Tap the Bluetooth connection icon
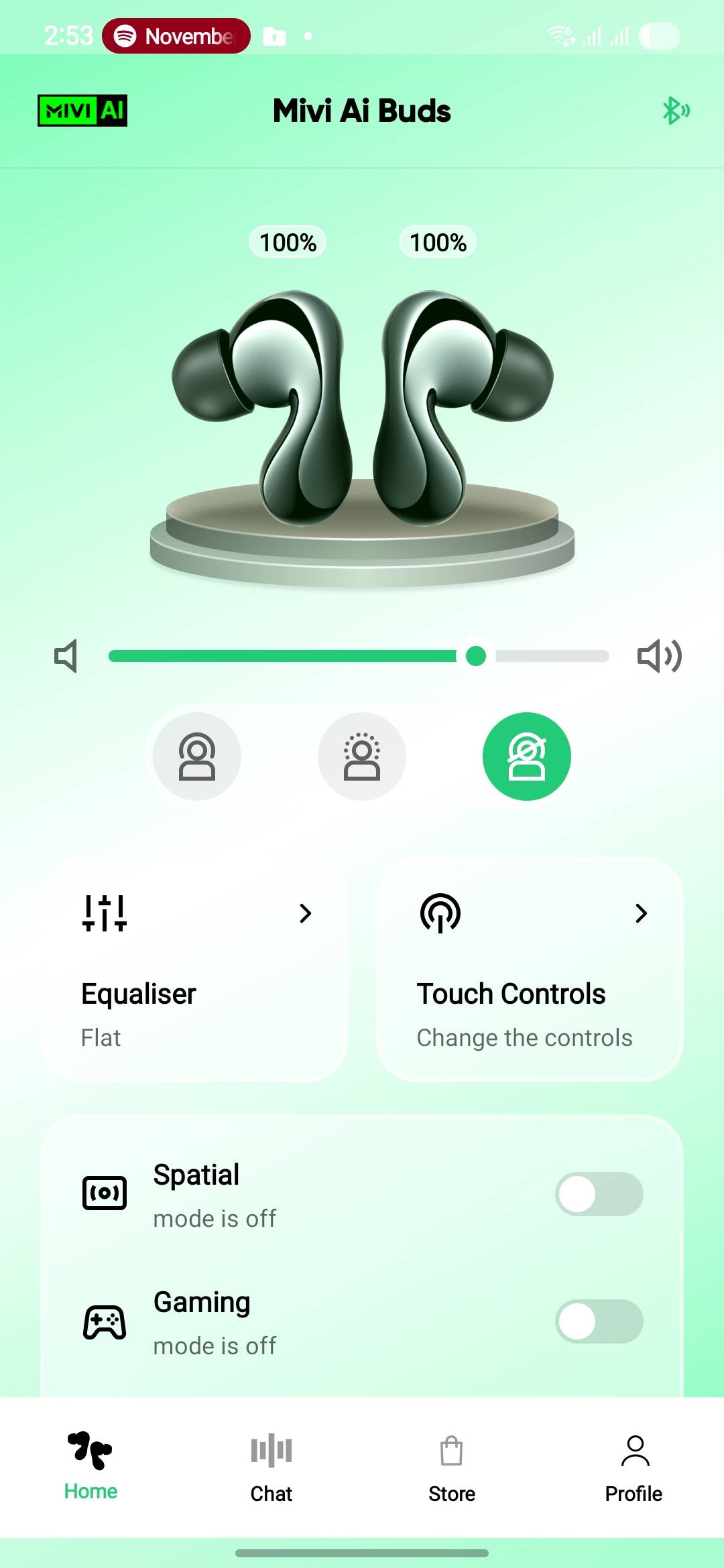 (676, 111)
